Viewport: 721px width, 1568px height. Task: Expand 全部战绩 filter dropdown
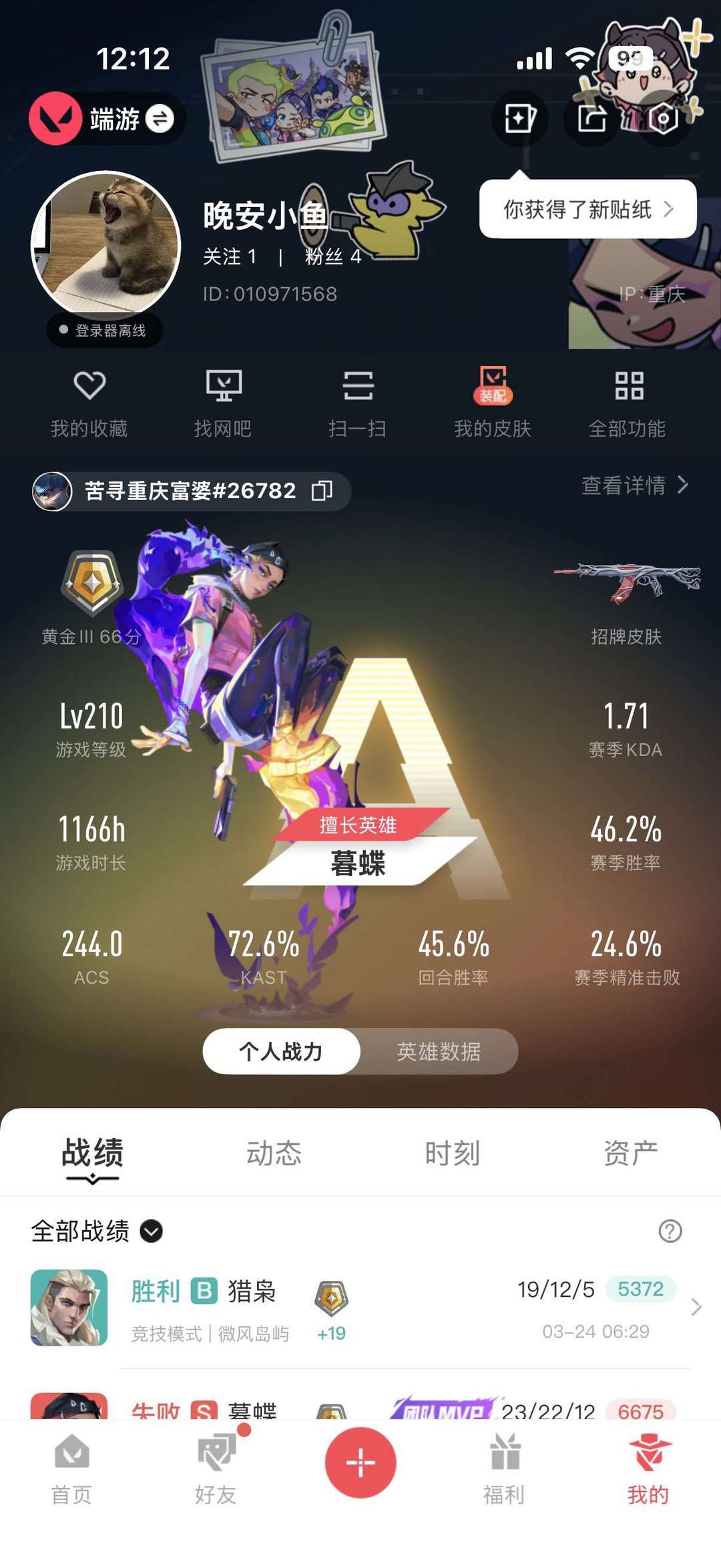(151, 1231)
